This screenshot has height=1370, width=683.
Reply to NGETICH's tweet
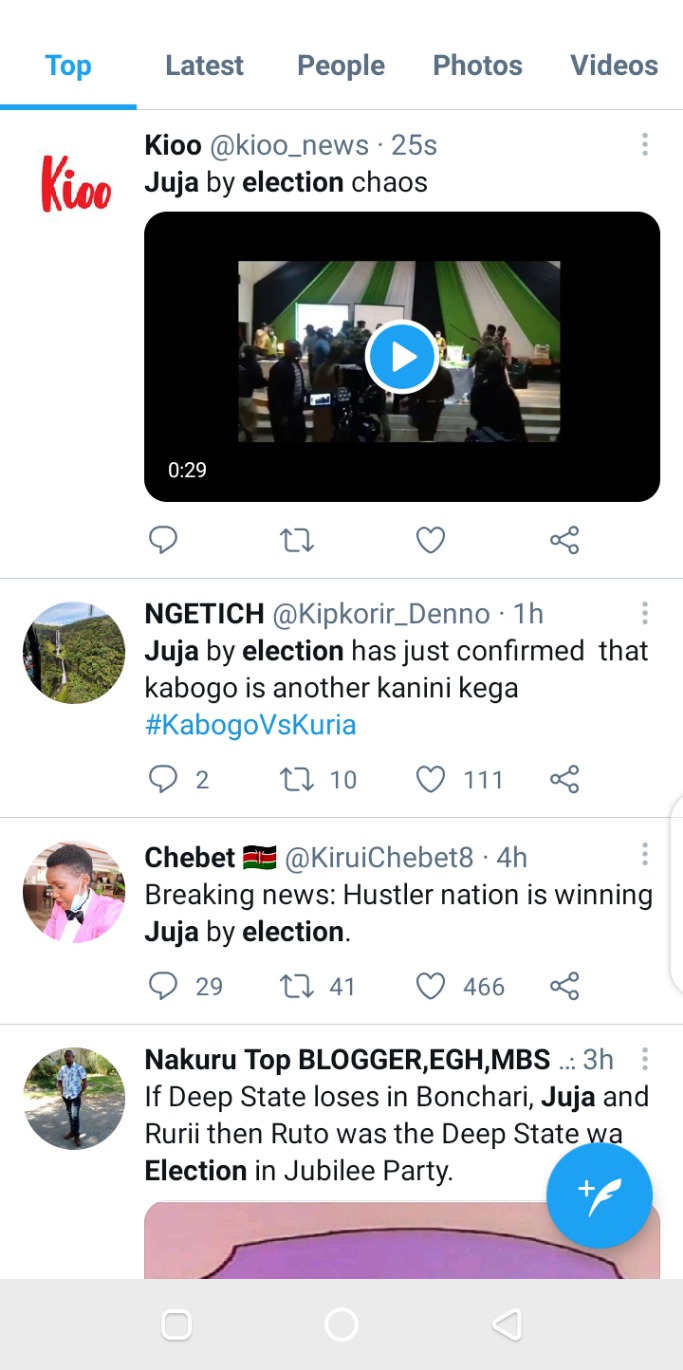click(163, 779)
